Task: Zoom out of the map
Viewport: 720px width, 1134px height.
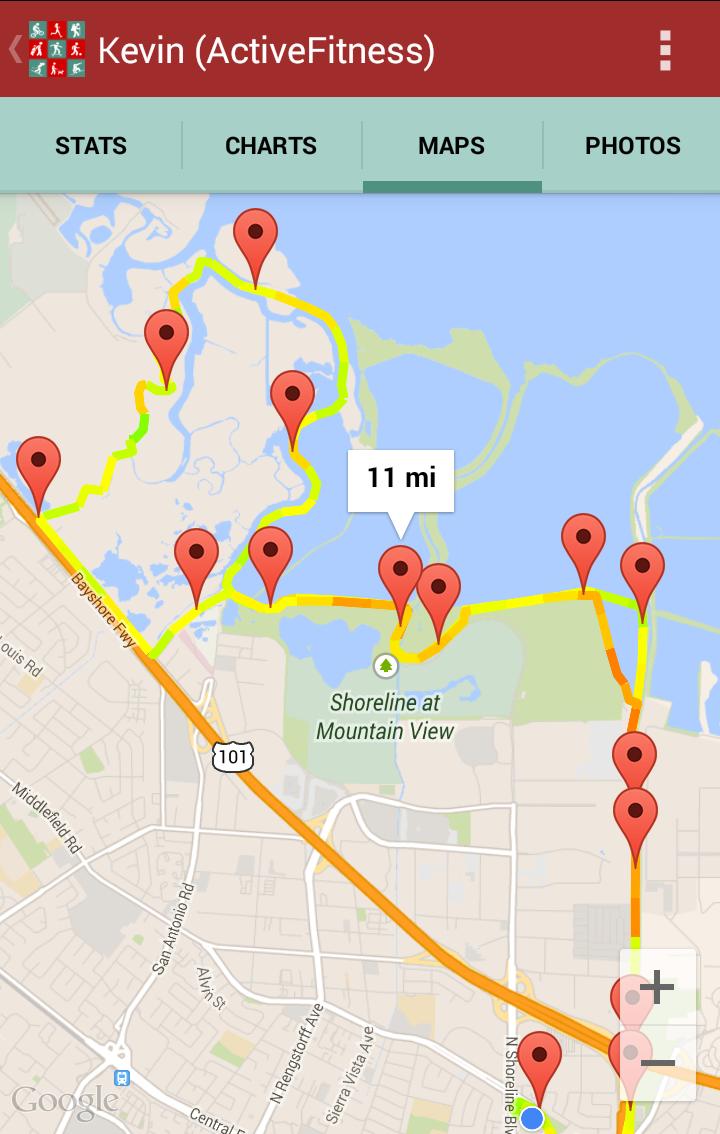Action: [657, 1063]
